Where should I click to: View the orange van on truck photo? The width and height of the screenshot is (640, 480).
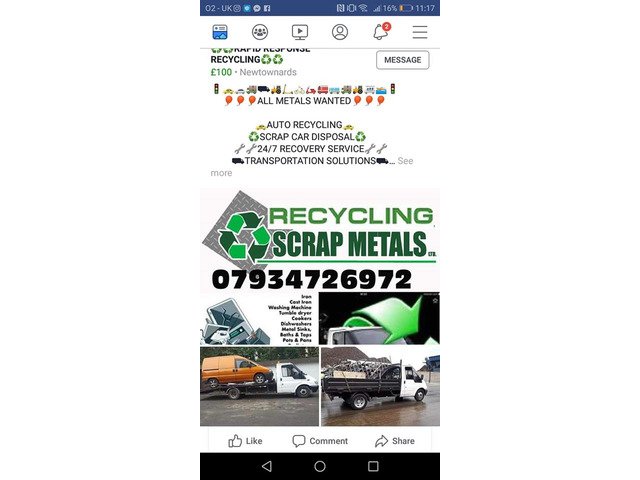(x=259, y=386)
